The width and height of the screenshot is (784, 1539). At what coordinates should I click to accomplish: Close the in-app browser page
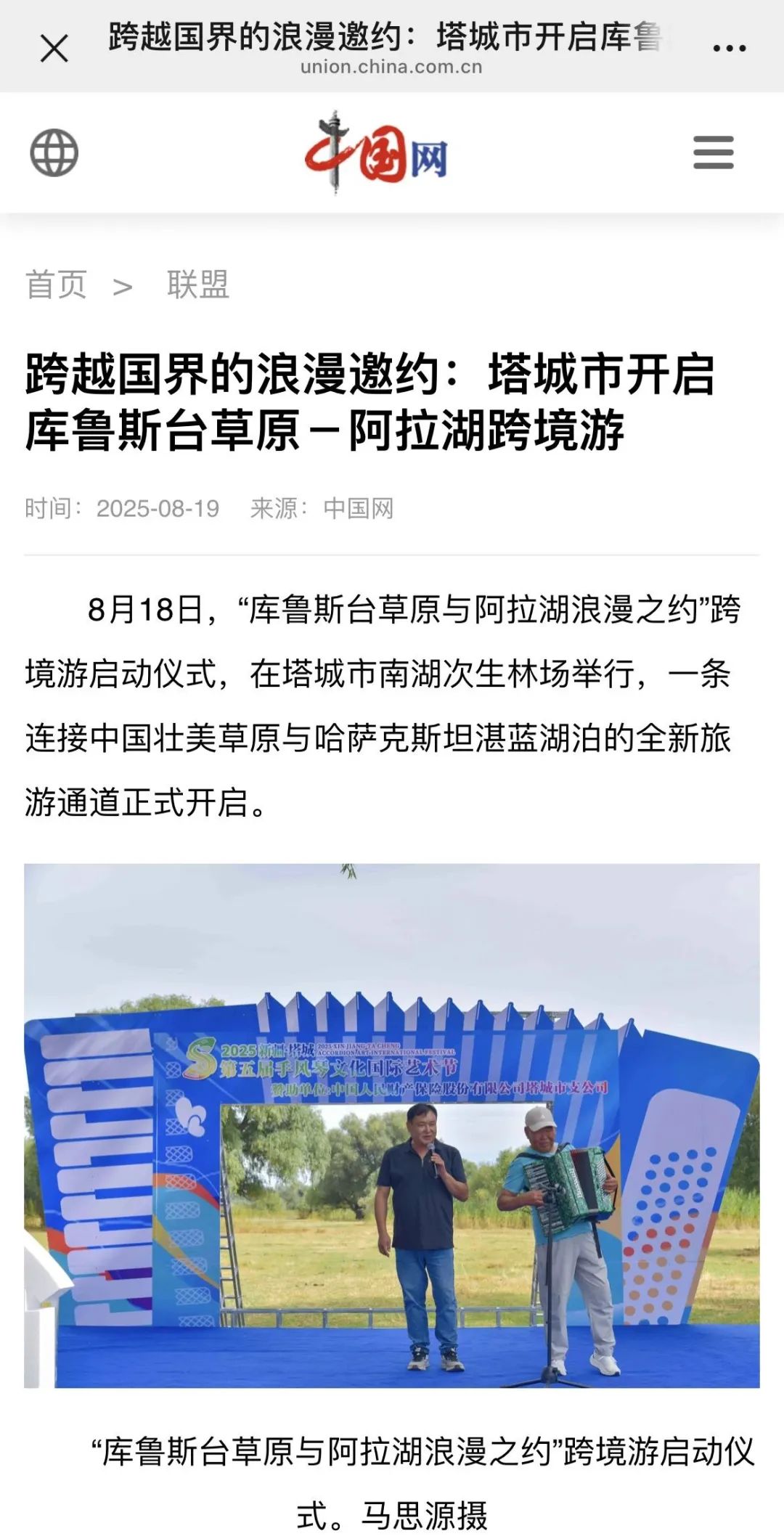point(54,49)
